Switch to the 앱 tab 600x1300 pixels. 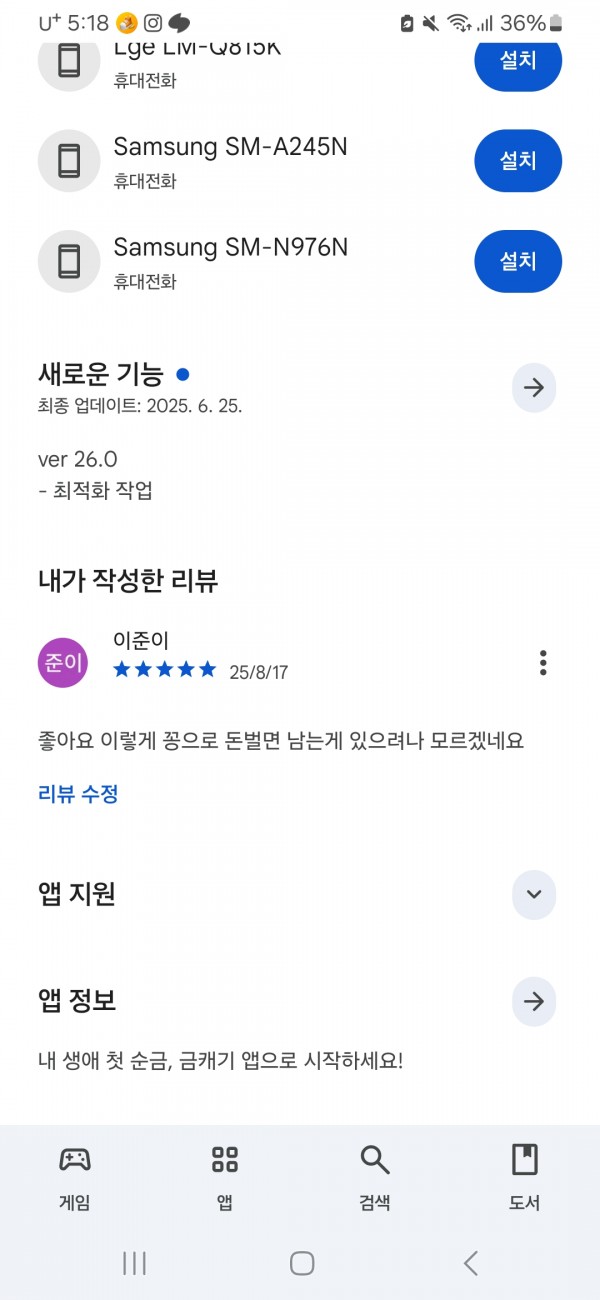[x=225, y=1178]
